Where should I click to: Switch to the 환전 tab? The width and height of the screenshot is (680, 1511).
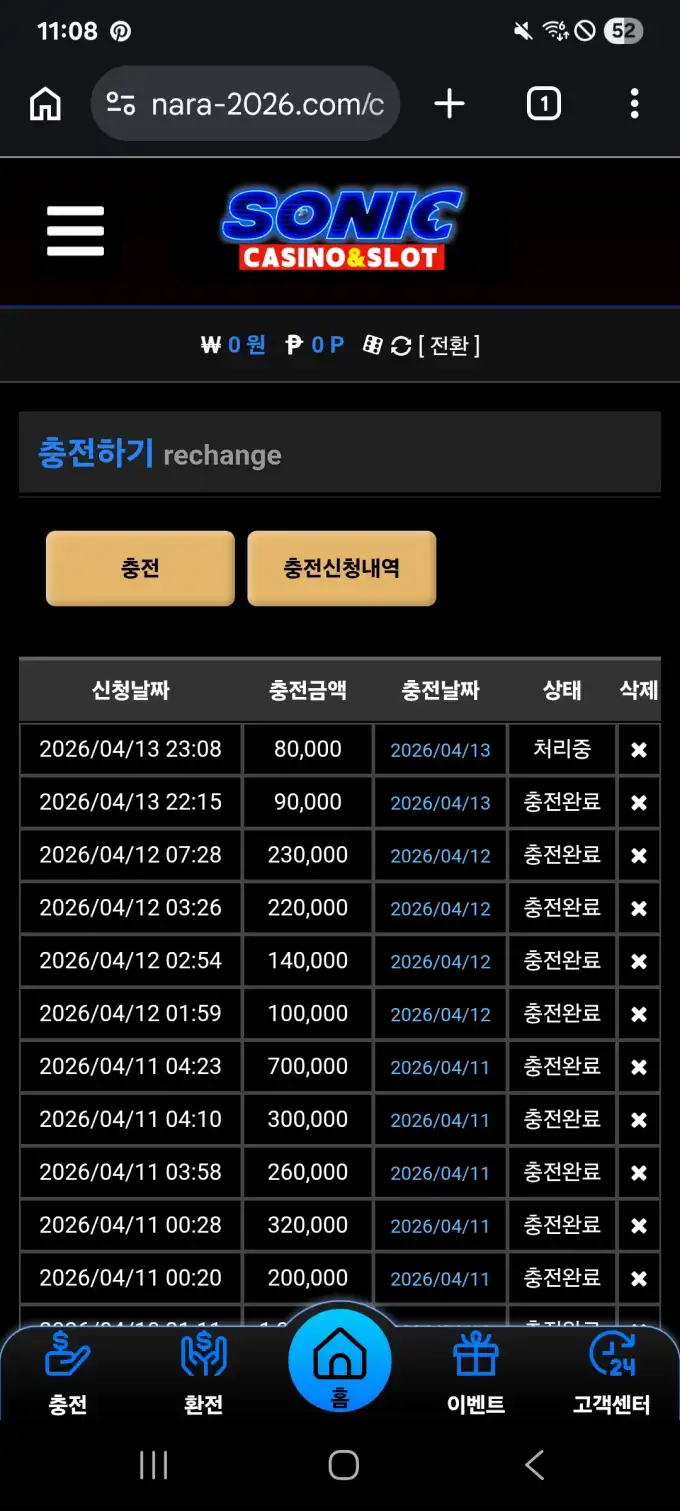(x=204, y=1373)
